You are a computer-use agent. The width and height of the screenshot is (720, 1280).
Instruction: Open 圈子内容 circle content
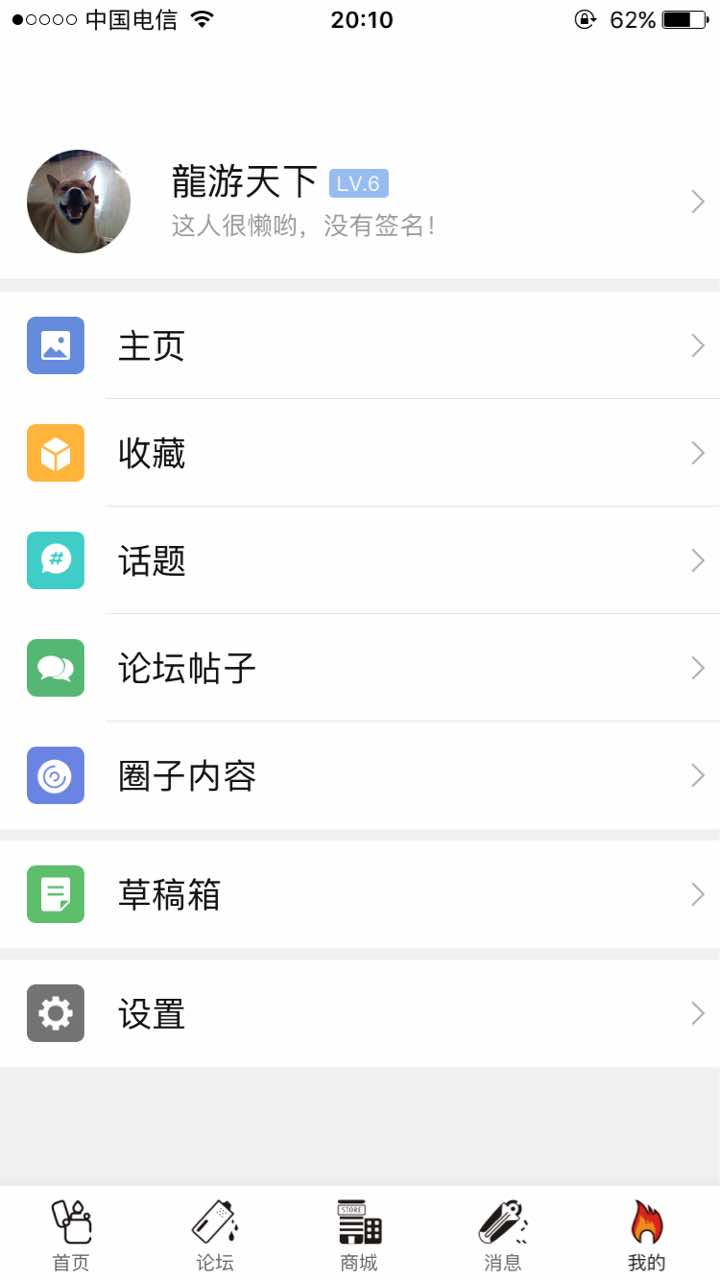[x=360, y=775]
